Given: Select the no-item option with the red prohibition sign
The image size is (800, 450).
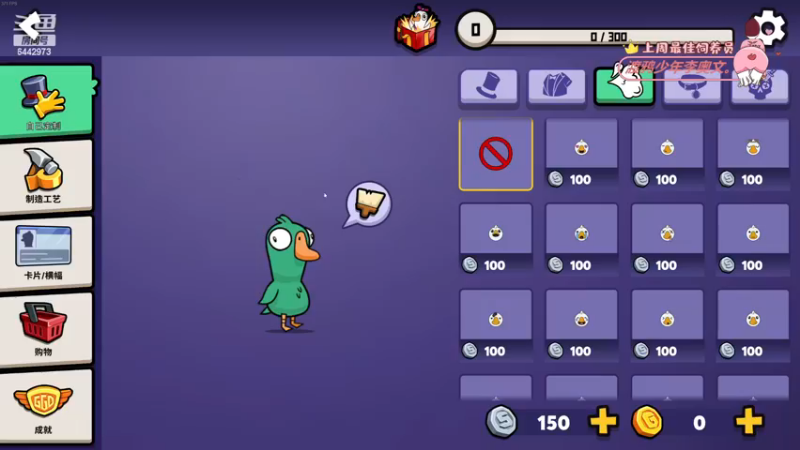Looking at the screenshot, I should point(495,154).
